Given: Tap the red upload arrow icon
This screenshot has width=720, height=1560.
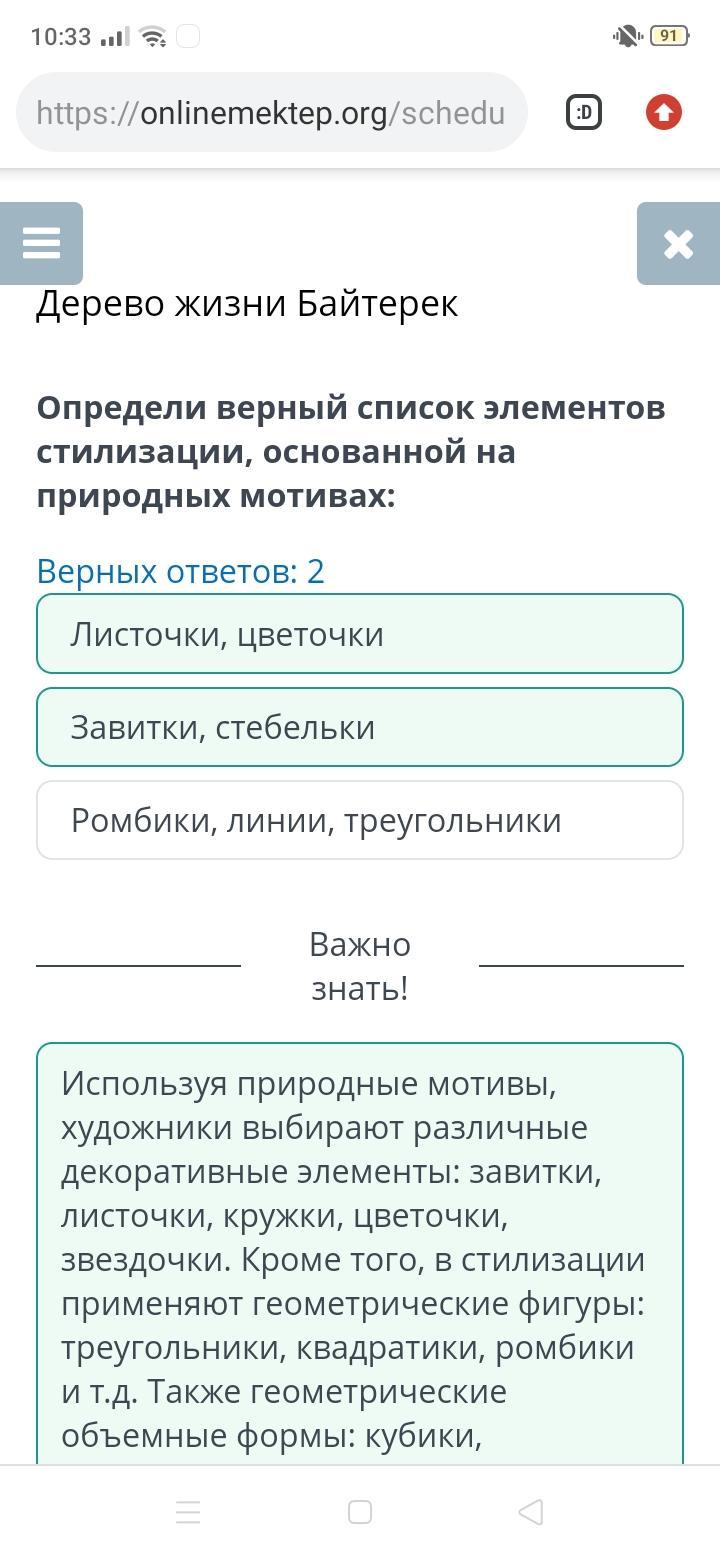Looking at the screenshot, I should click(x=664, y=113).
